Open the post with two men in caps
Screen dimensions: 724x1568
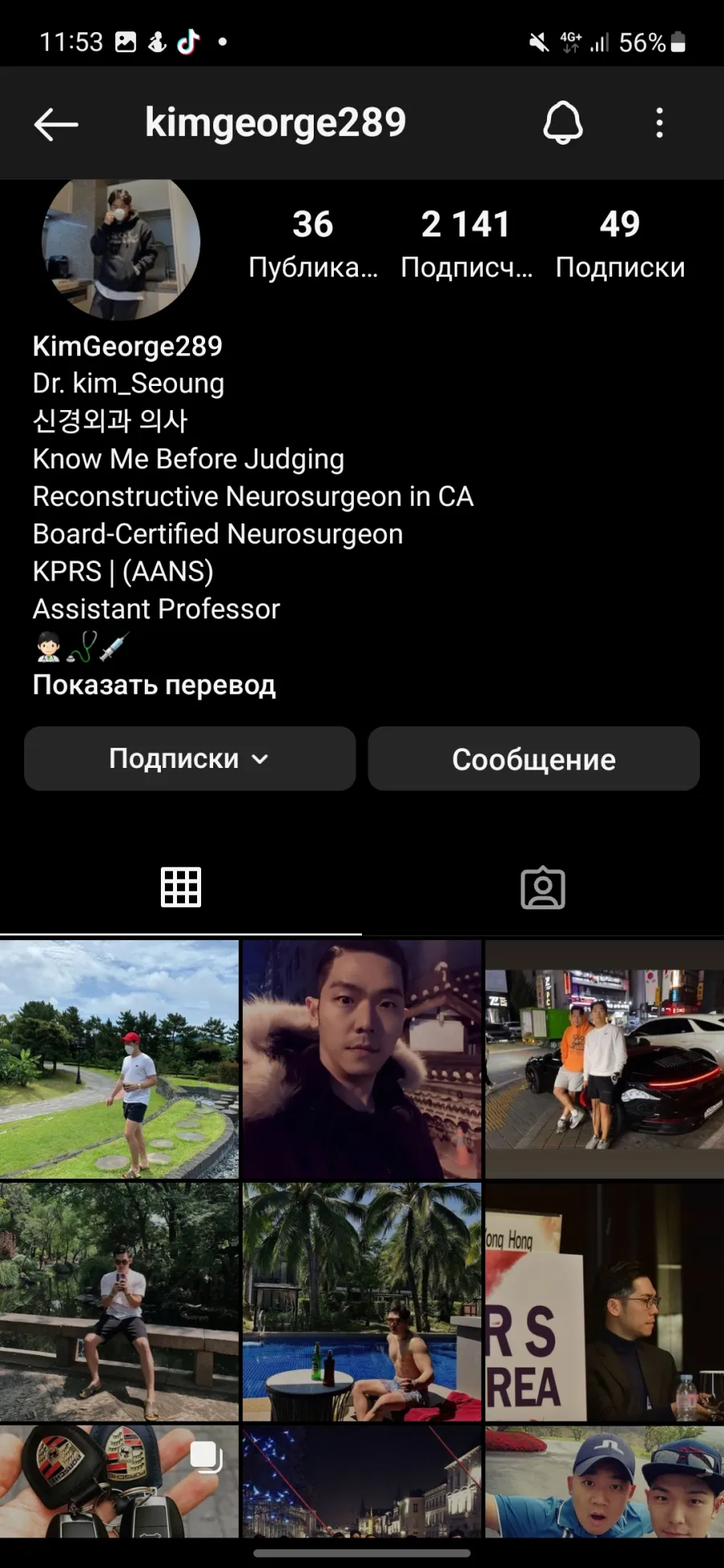[605, 1481]
